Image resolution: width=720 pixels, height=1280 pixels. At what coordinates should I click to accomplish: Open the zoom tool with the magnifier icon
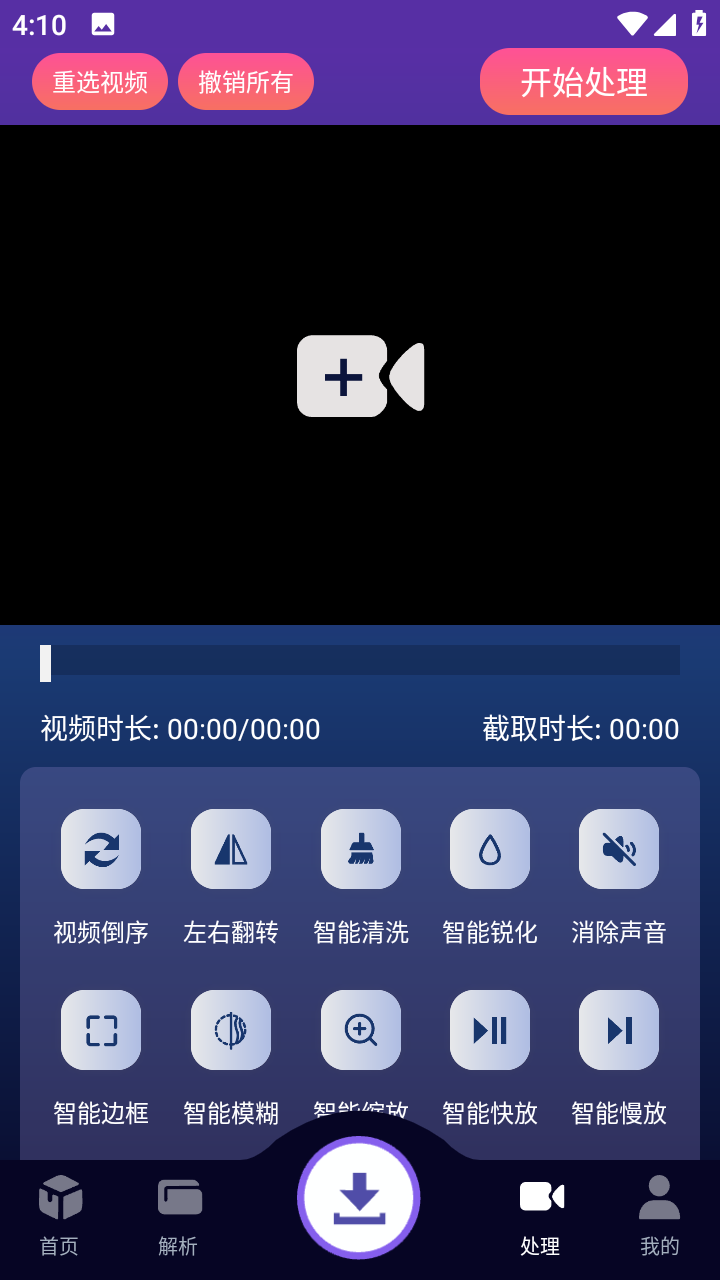(361, 1030)
